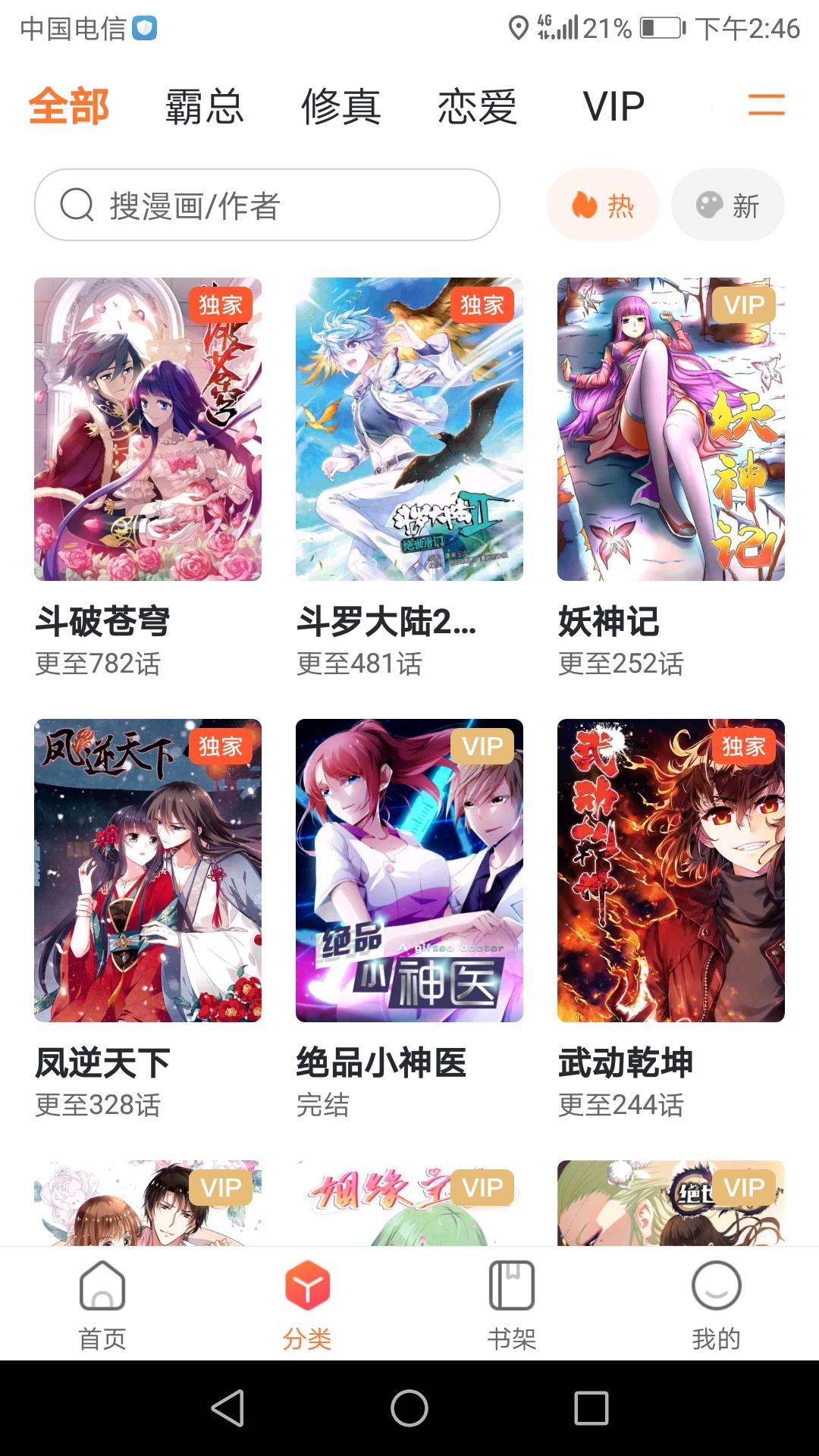
Task: Tap the 搜漫画/作者 search box
Action: point(267,205)
